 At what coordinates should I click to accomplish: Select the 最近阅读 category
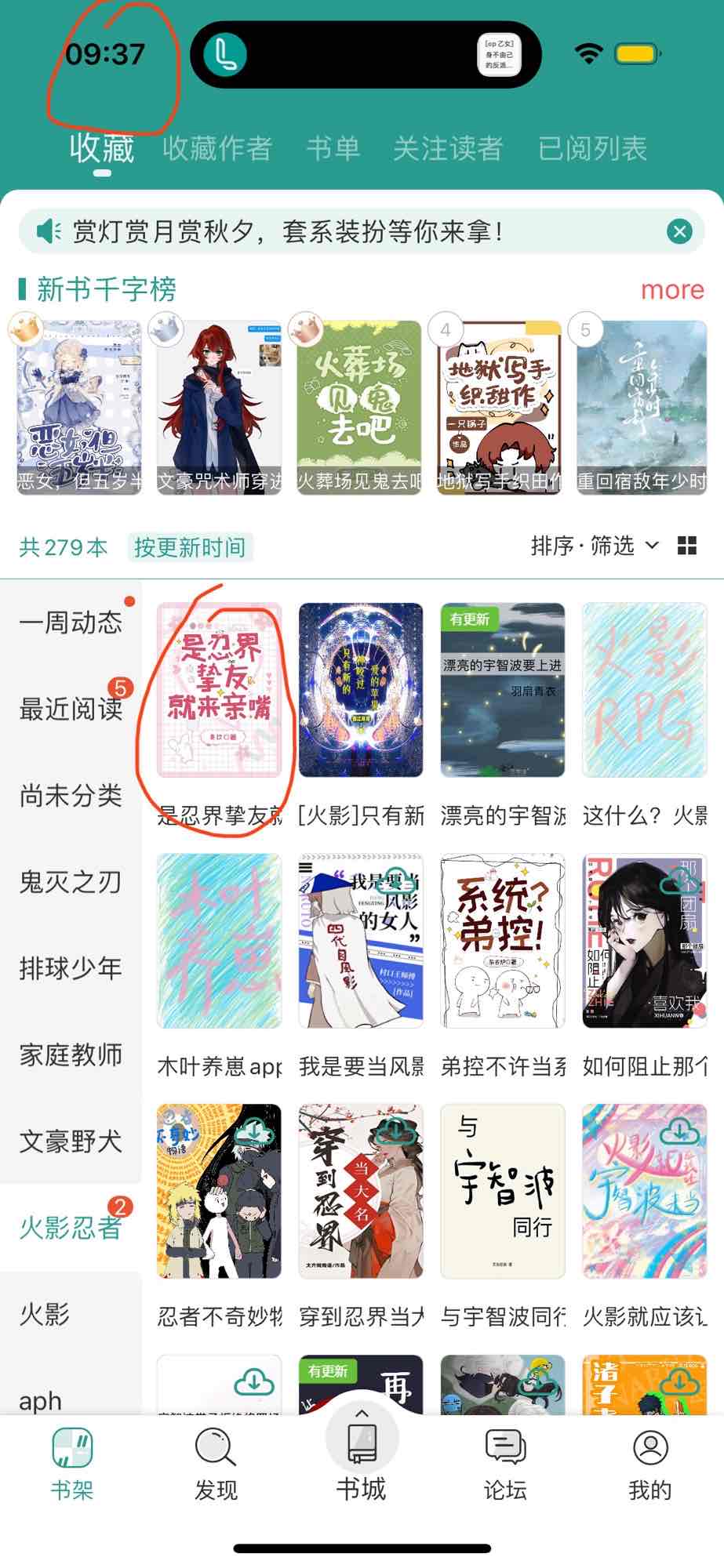coord(71,709)
